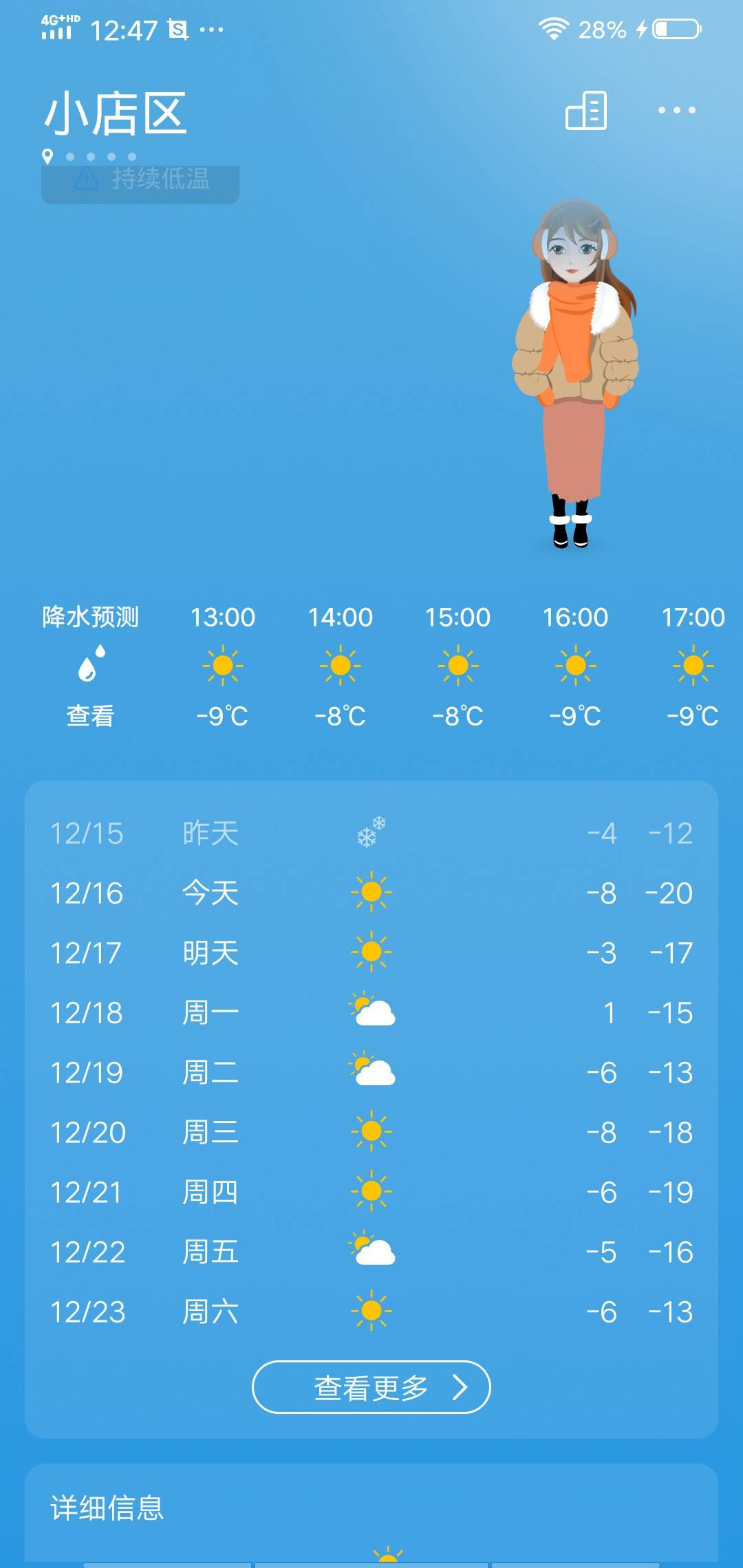743x1568 pixels.
Task: Tap the location pin icon under 小店区
Action: coord(47,154)
